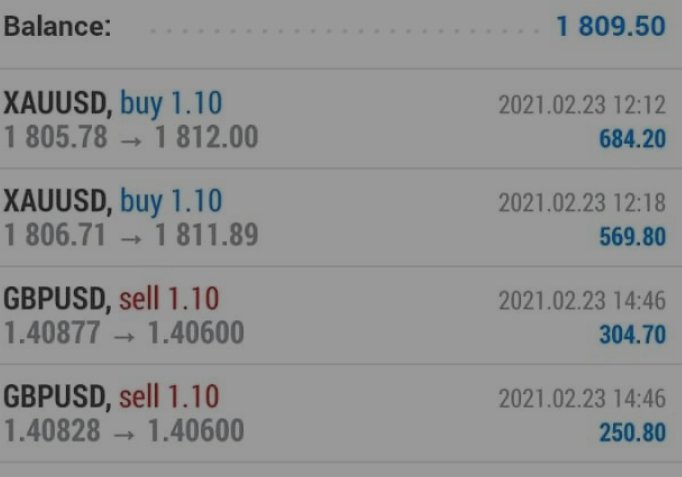Open the XAUUSD buy trade from 12:12

click(341, 119)
